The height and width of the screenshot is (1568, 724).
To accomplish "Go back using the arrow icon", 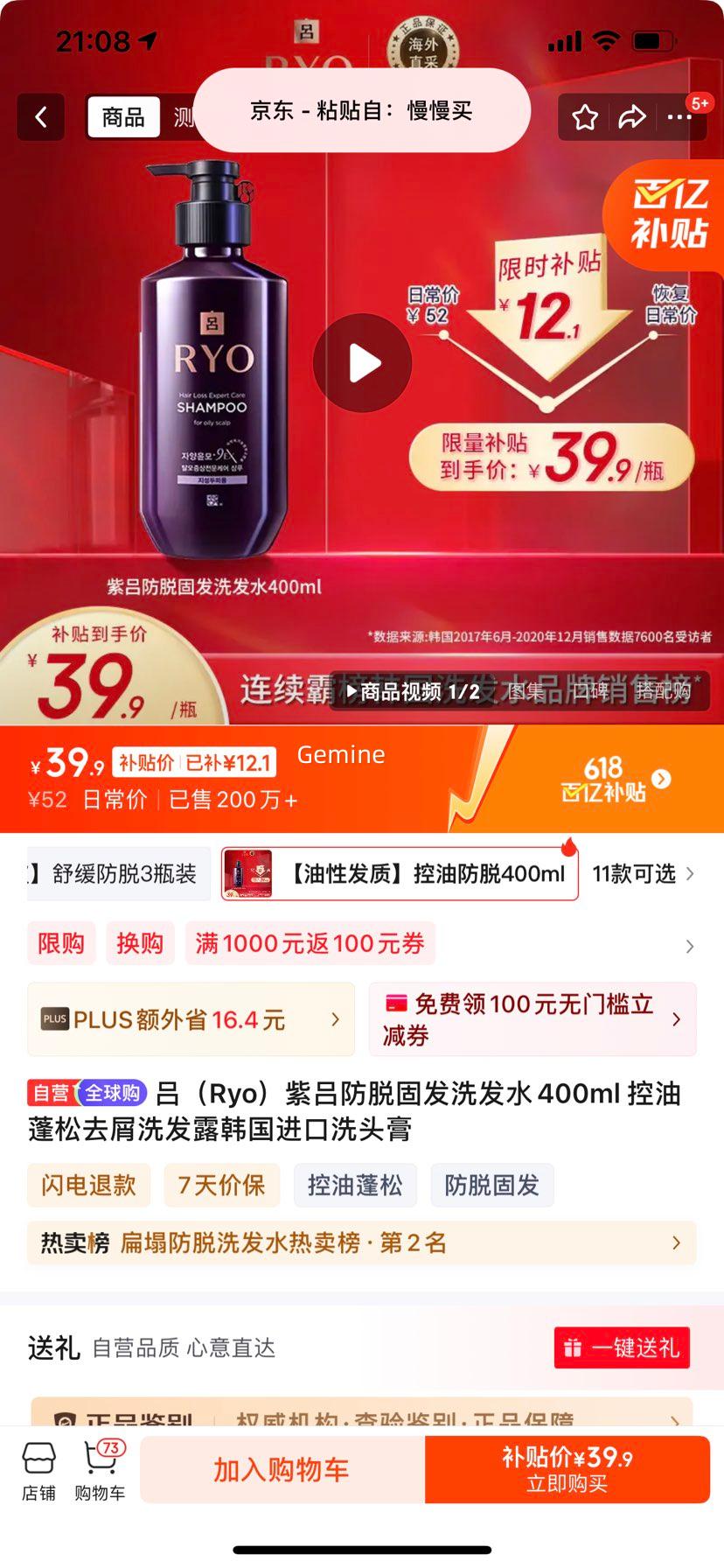I will pyautogui.click(x=40, y=117).
